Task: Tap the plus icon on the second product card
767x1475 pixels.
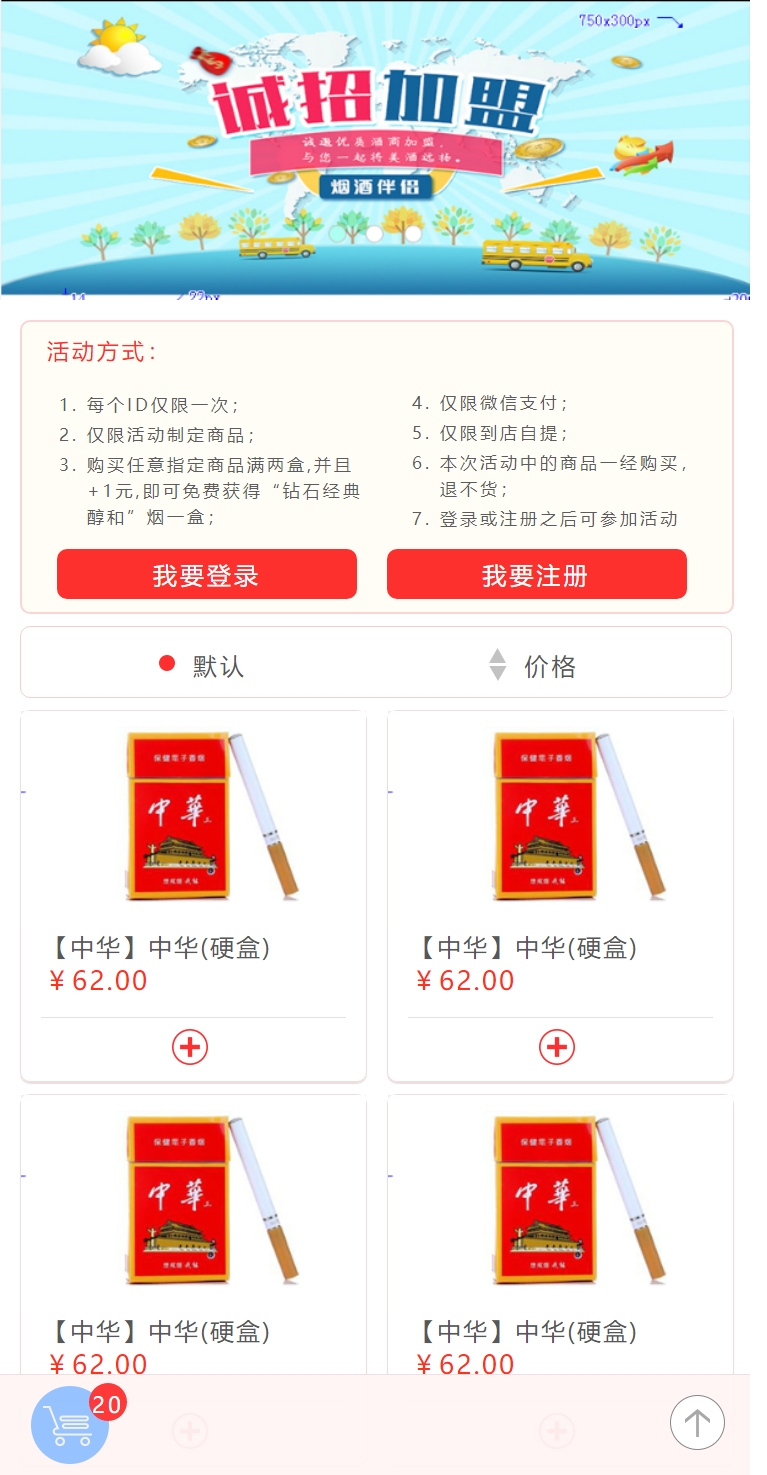Action: 556,1046
